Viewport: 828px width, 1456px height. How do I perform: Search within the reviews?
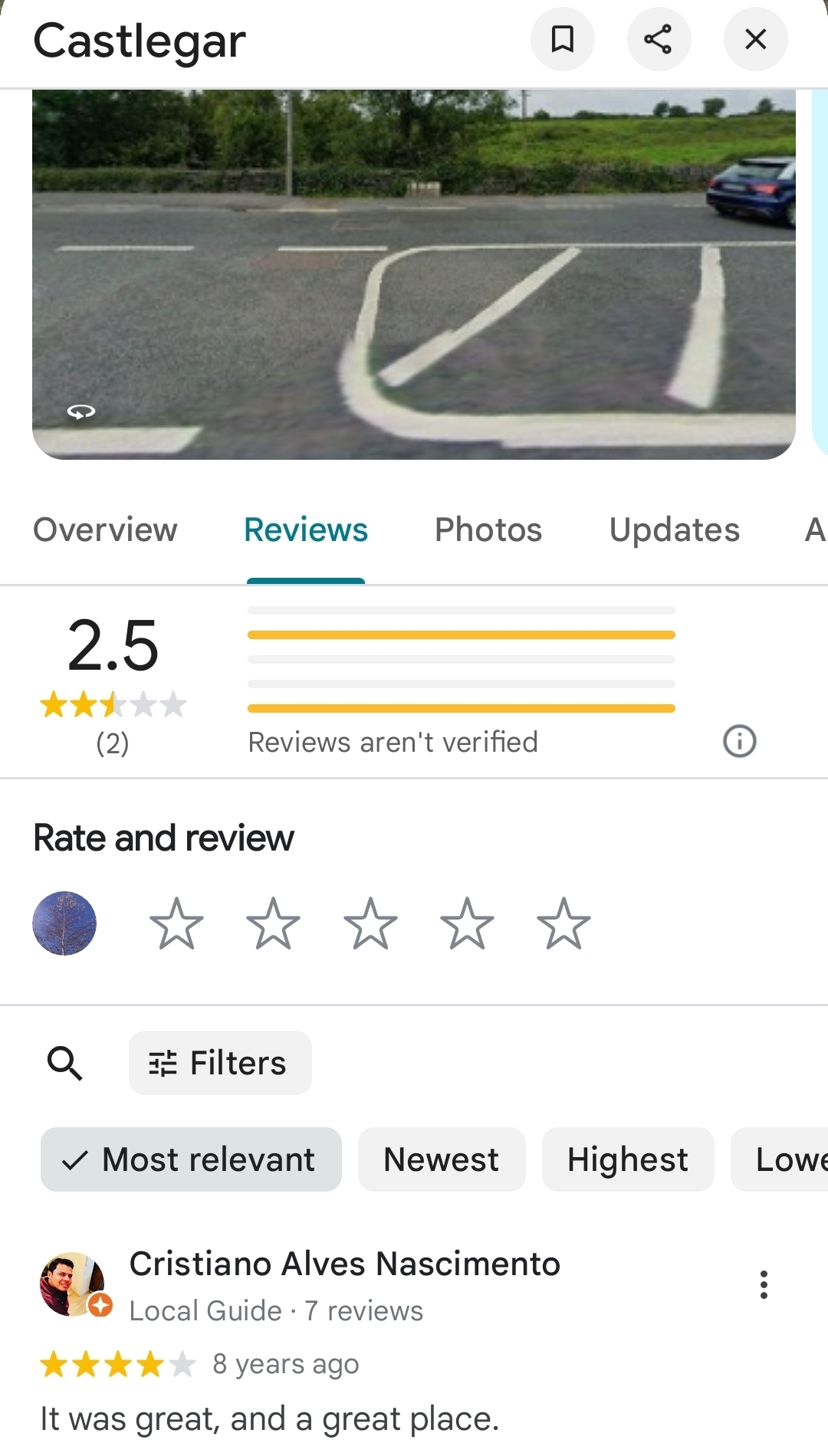point(65,1064)
